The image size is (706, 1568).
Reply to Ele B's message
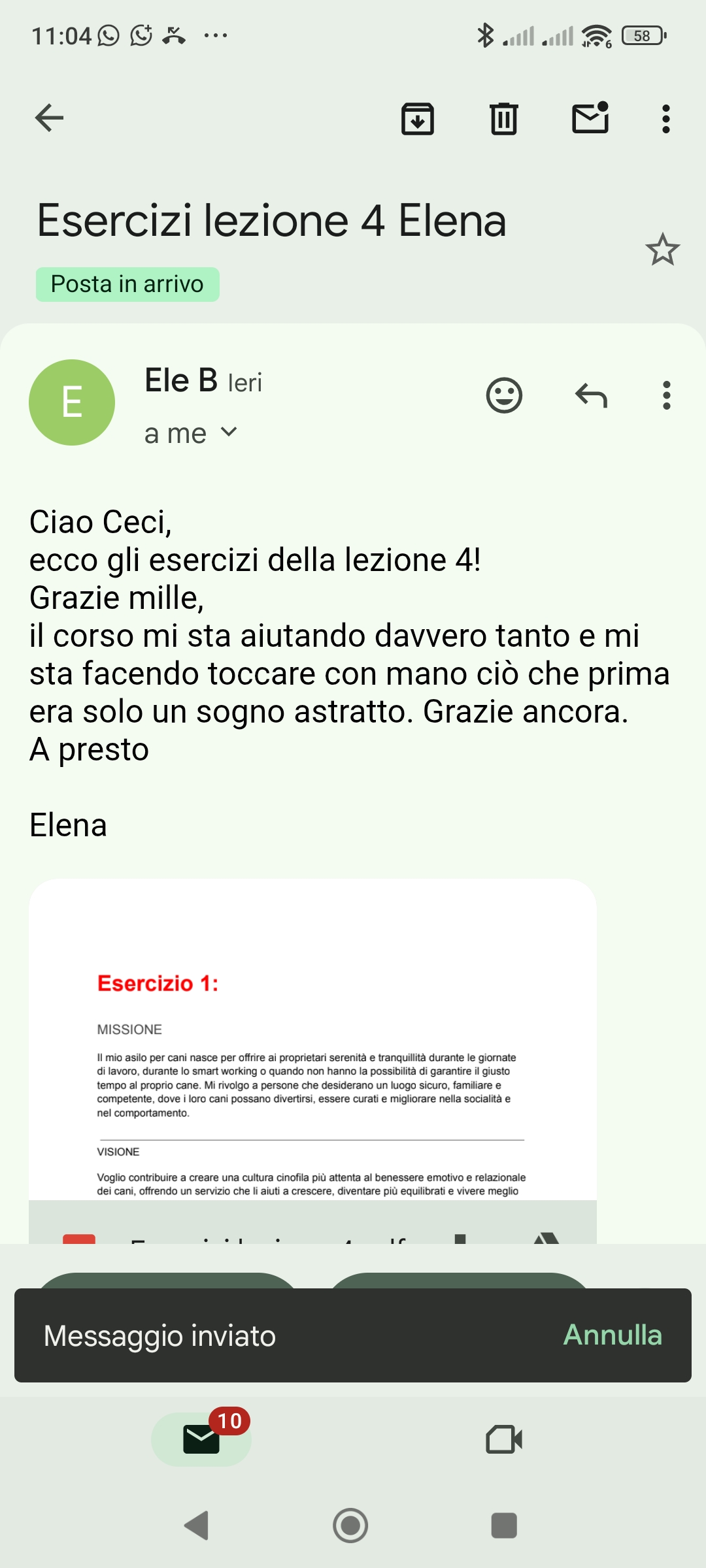click(x=591, y=396)
